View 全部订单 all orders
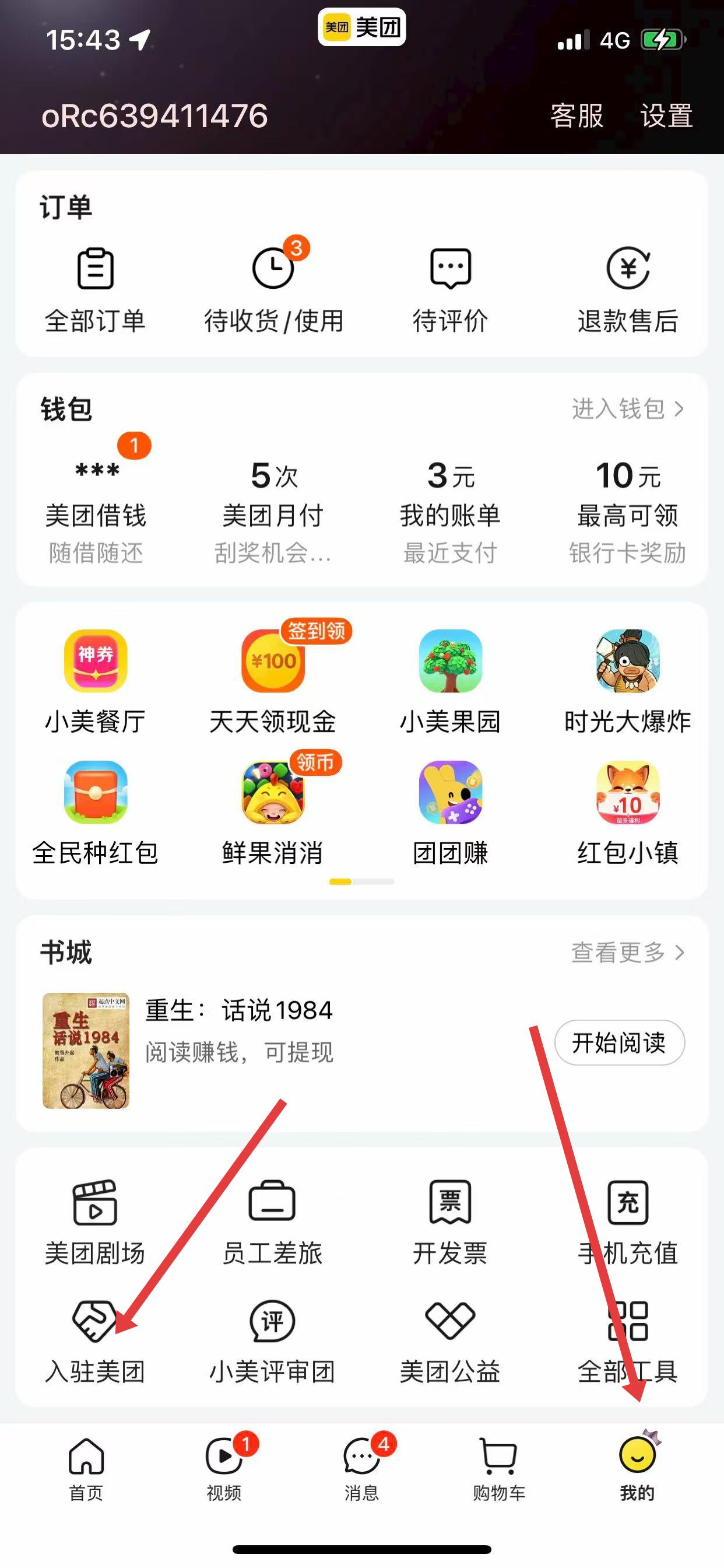Screen dimensions: 724x1568 [x=96, y=289]
